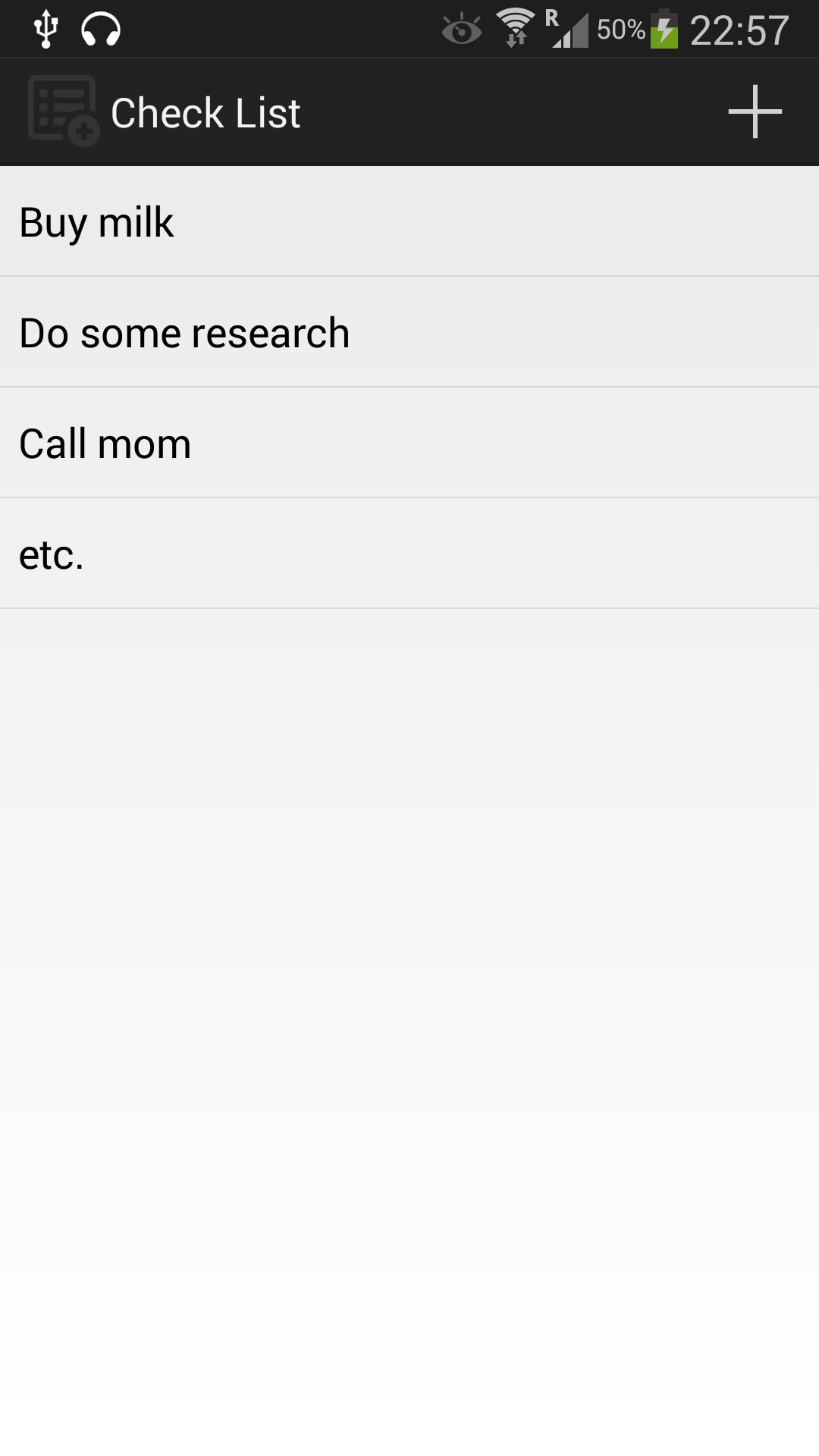The height and width of the screenshot is (1456, 819).
Task: Check off the Buy milk task
Action: point(409,222)
